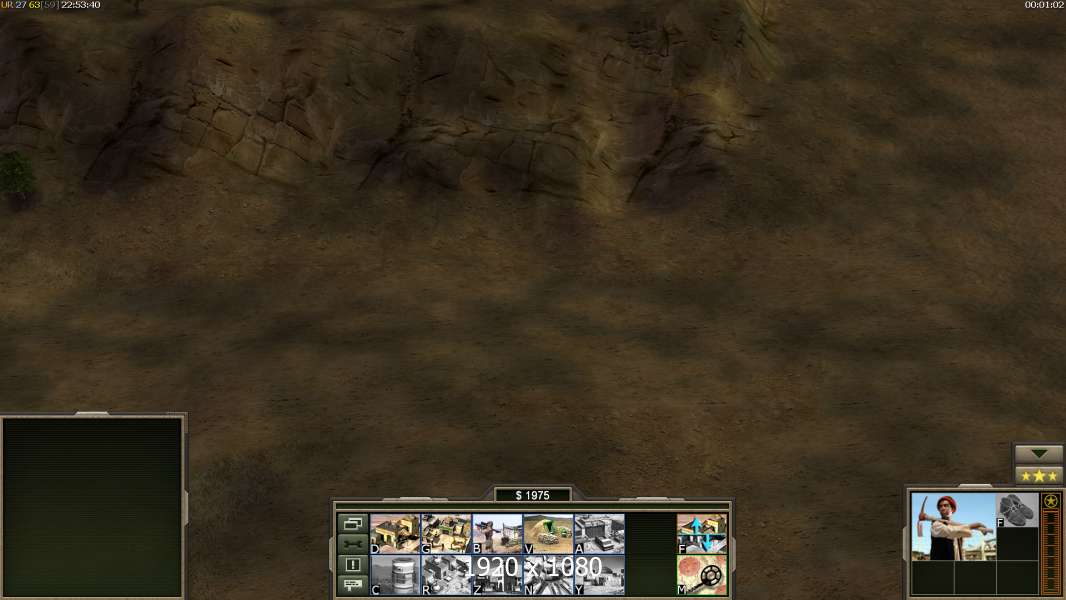Tap the exclamation mark icon button

point(352,565)
